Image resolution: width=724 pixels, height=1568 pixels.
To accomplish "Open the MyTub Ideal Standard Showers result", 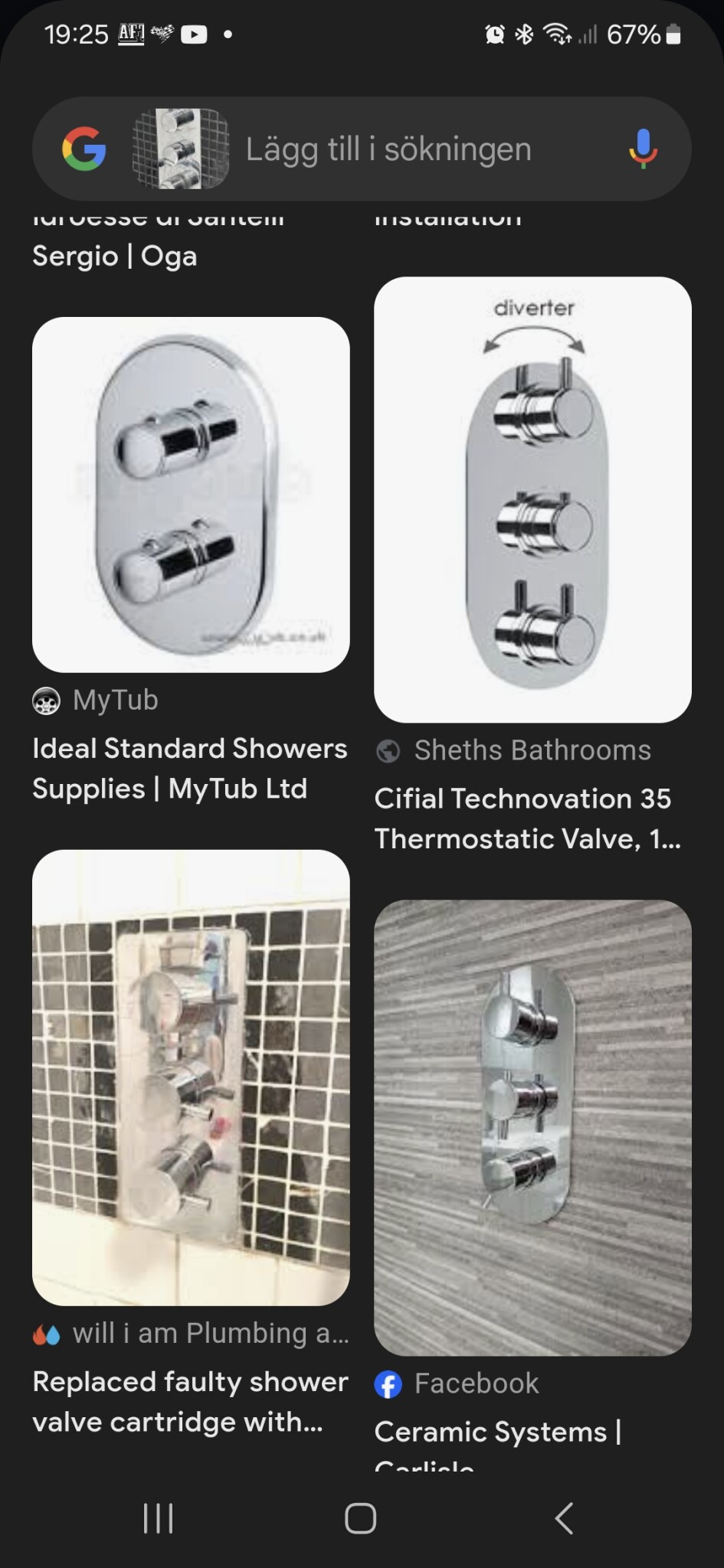I will pos(191,495).
